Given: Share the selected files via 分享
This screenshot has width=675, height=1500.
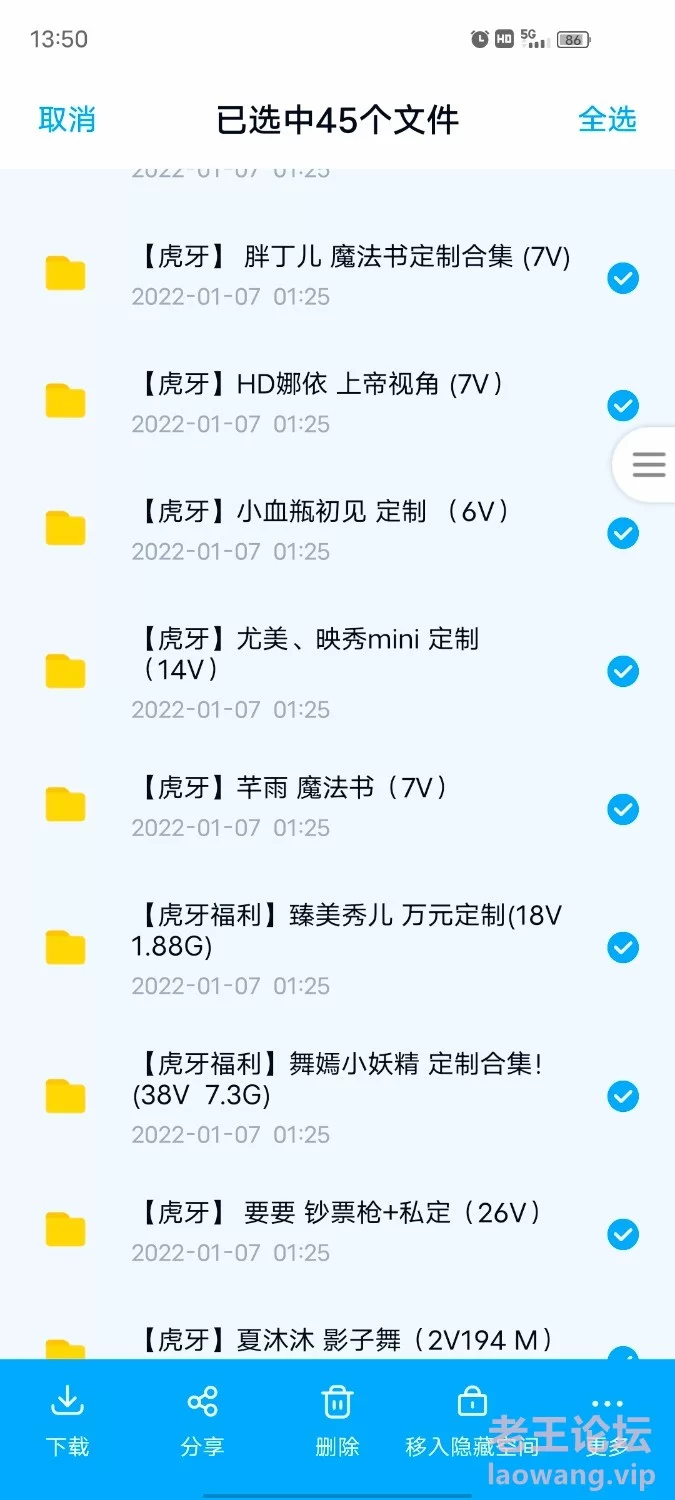Looking at the screenshot, I should (x=202, y=1420).
